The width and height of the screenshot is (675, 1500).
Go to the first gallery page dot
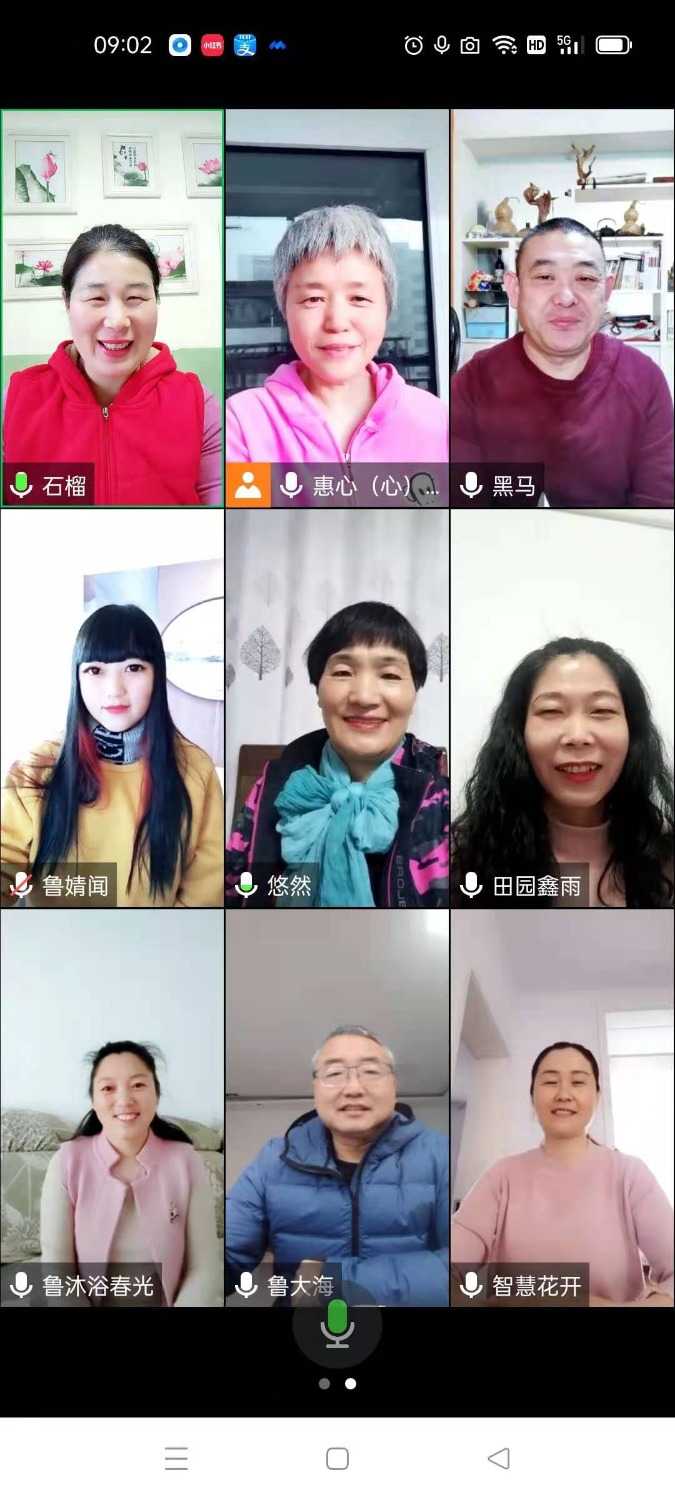point(324,1384)
